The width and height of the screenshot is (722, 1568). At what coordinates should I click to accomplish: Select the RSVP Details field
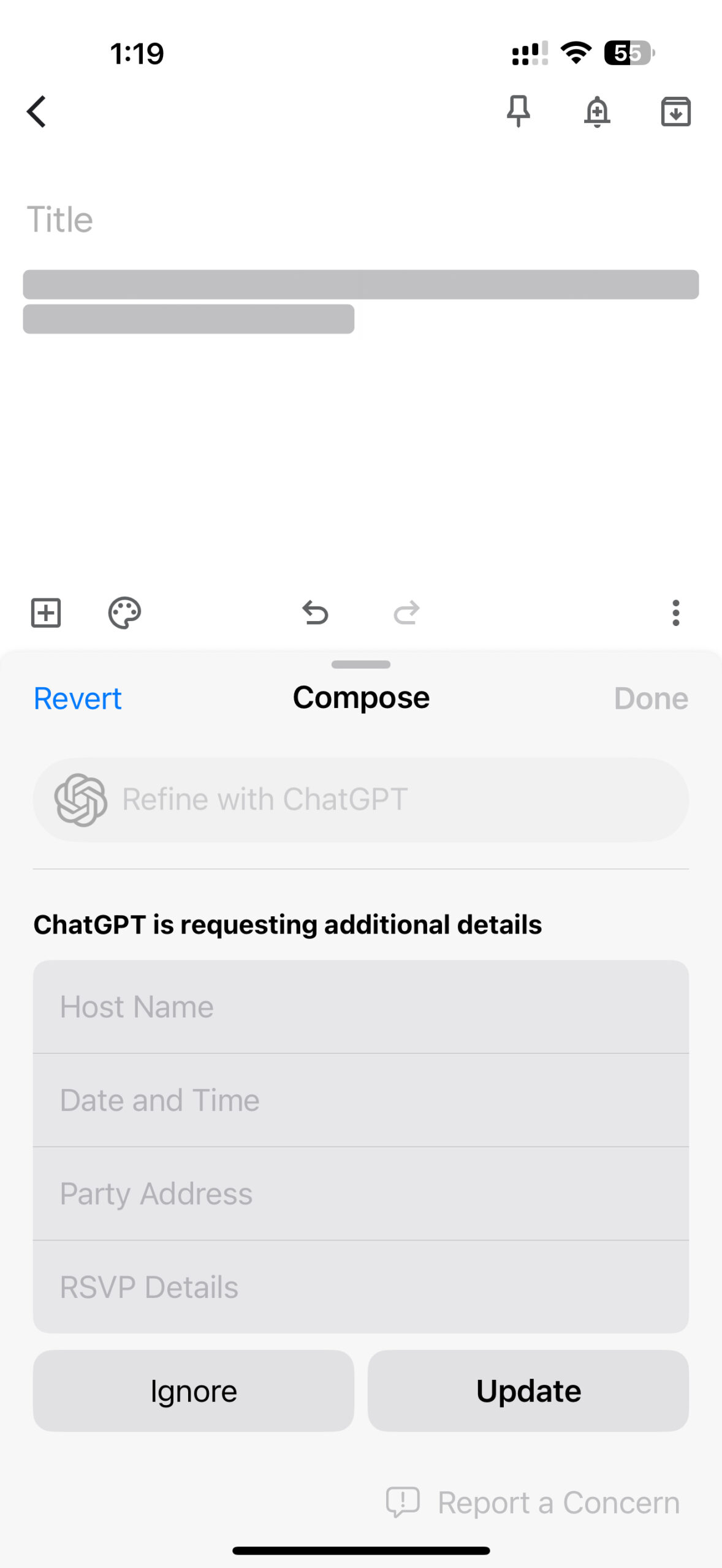click(x=360, y=1286)
